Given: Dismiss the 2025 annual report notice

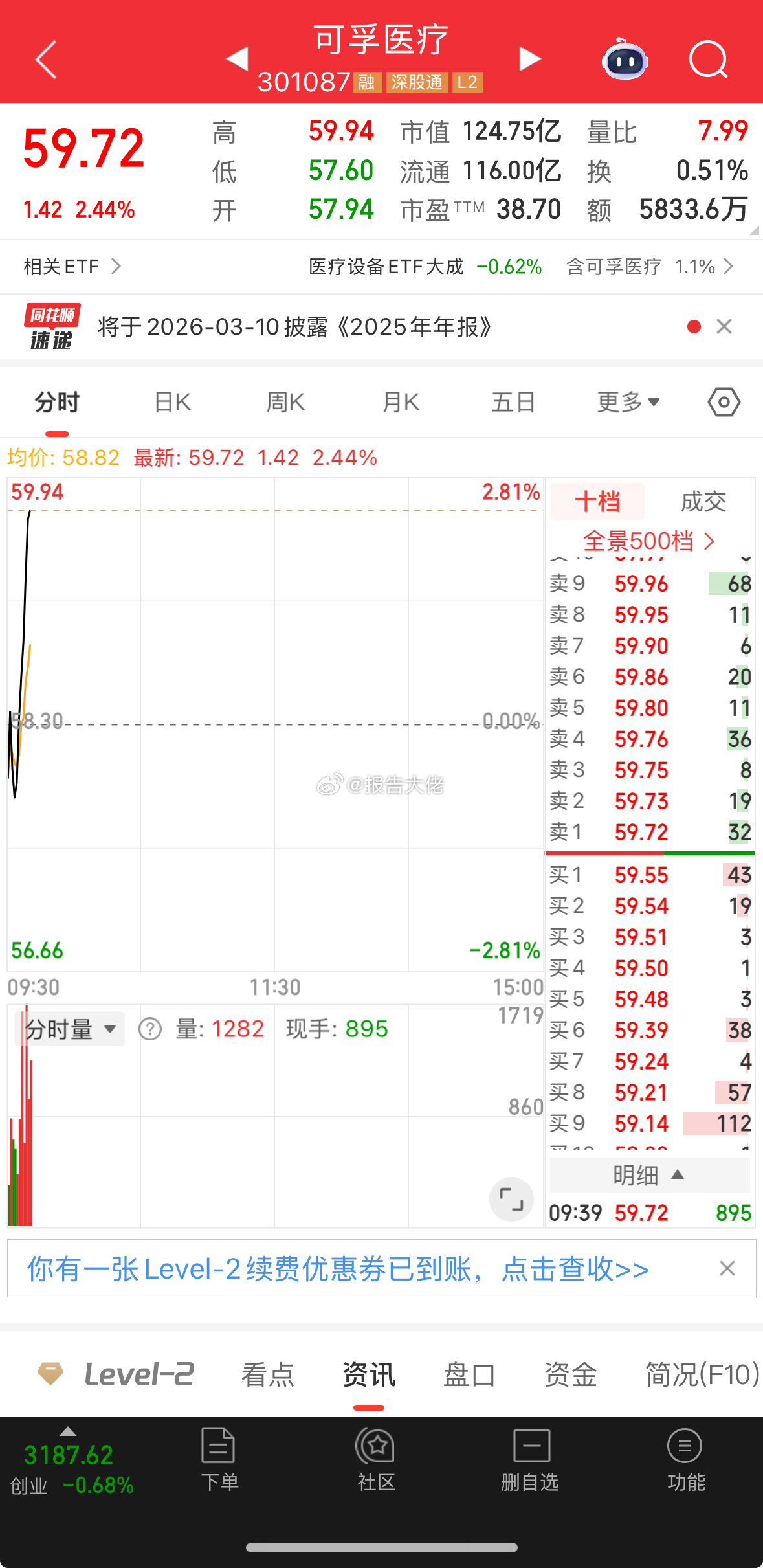Looking at the screenshot, I should click(x=723, y=327).
